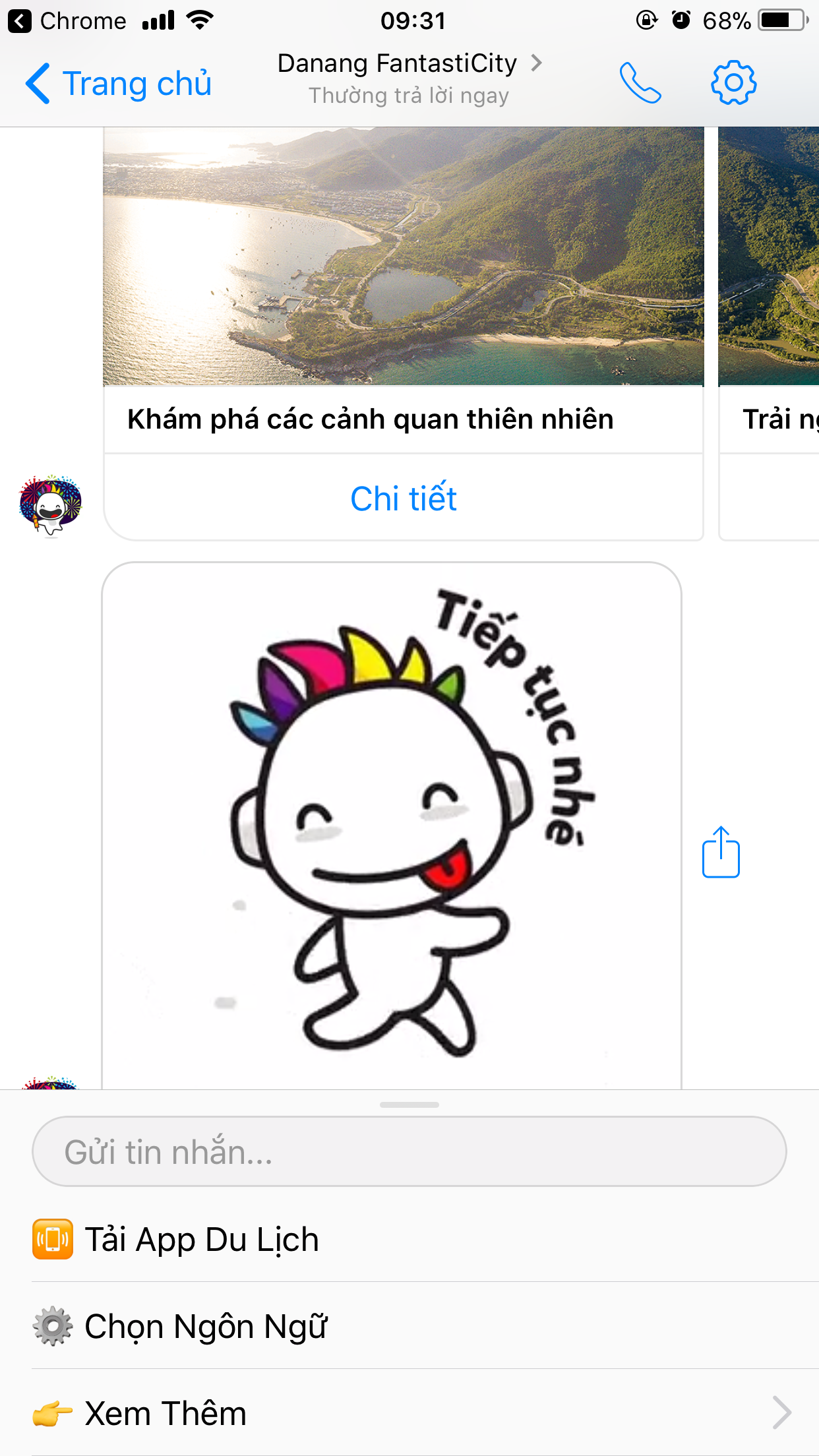Image resolution: width=819 pixels, height=1456 pixels.
Task: Share the Tiếp tục nhé sticker
Action: [721, 852]
